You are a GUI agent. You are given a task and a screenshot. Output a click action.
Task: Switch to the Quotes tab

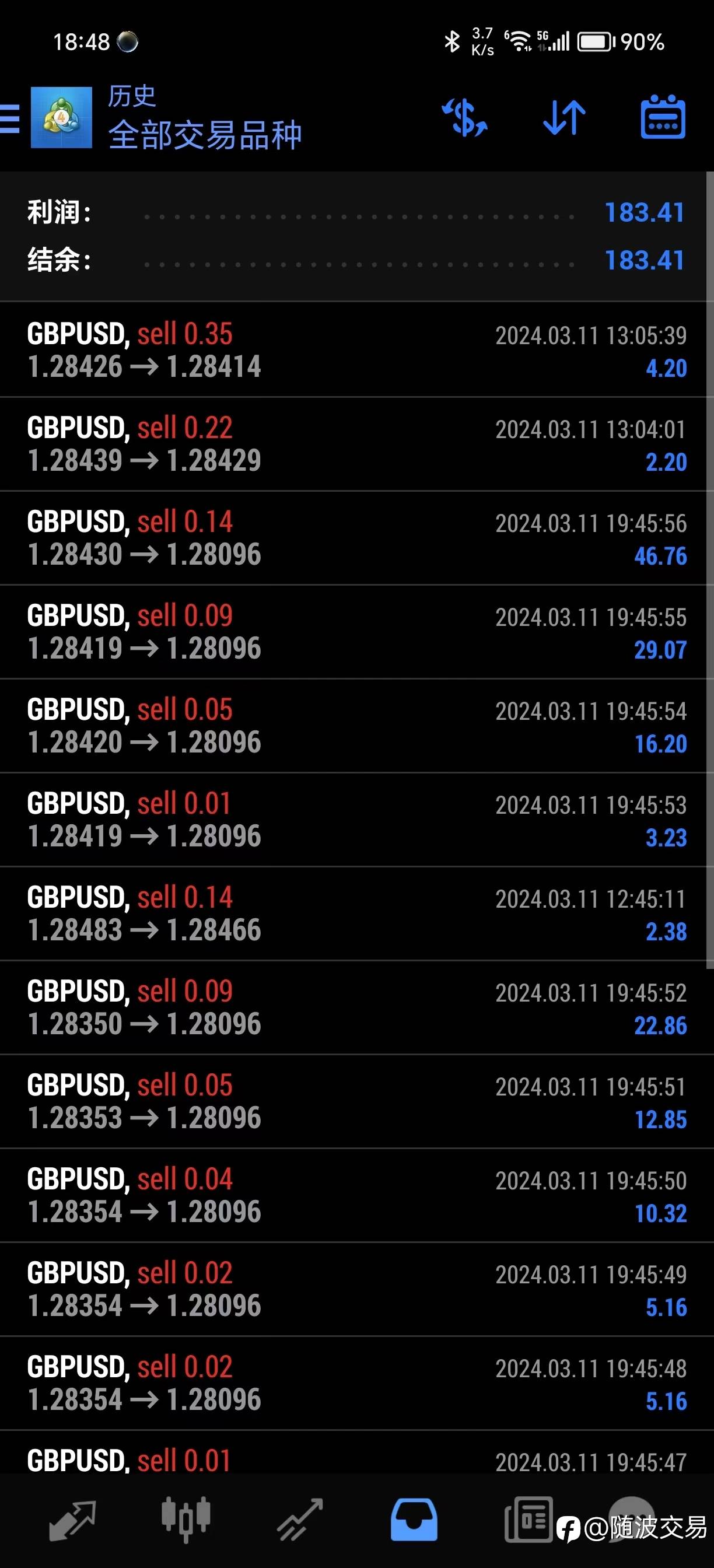(72, 1520)
